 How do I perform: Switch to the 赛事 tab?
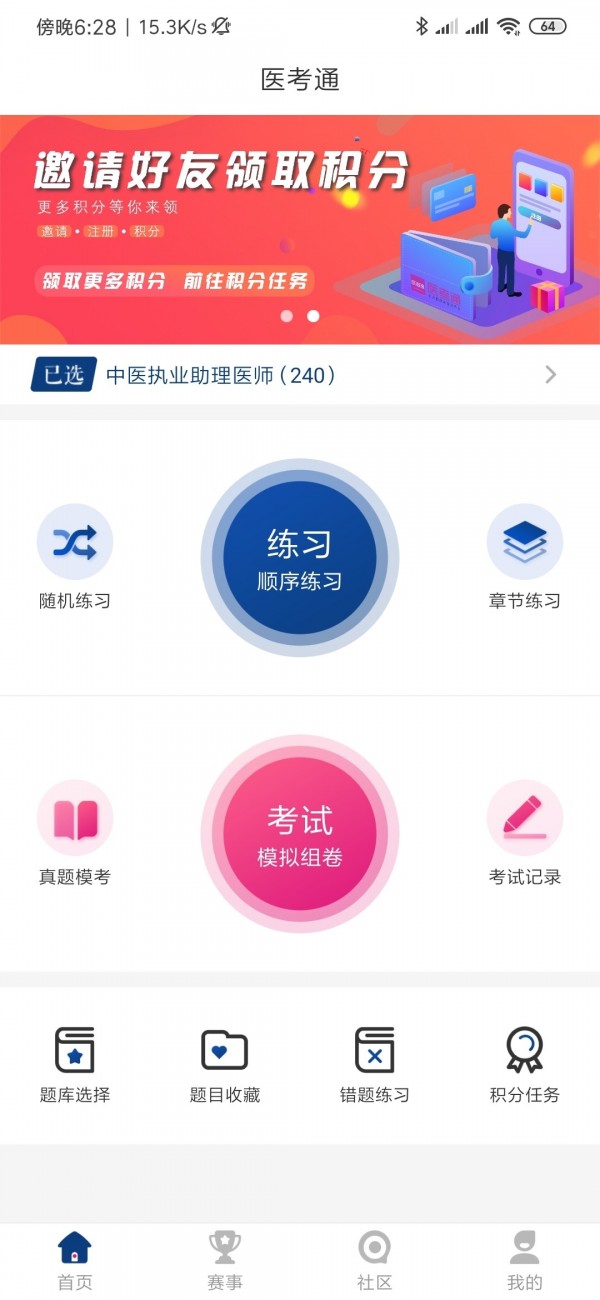tap(225, 1260)
